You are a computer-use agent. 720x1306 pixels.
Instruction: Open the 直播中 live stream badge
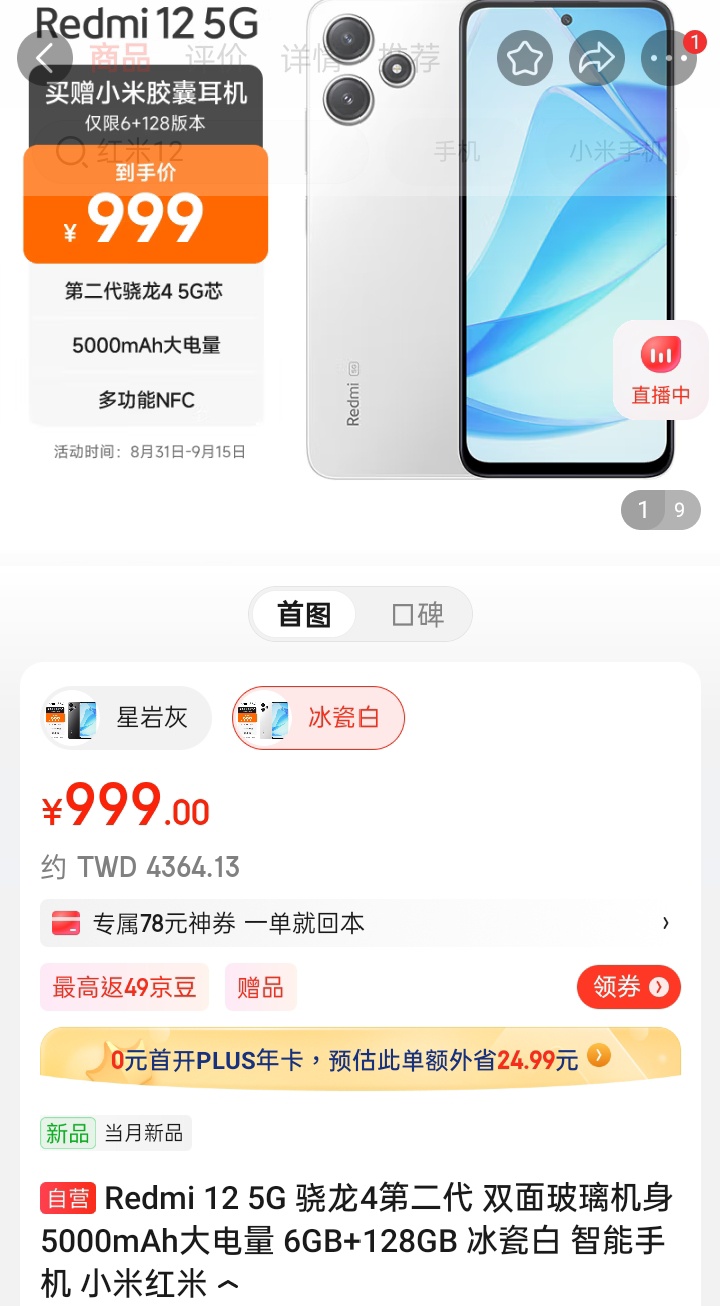[660, 370]
